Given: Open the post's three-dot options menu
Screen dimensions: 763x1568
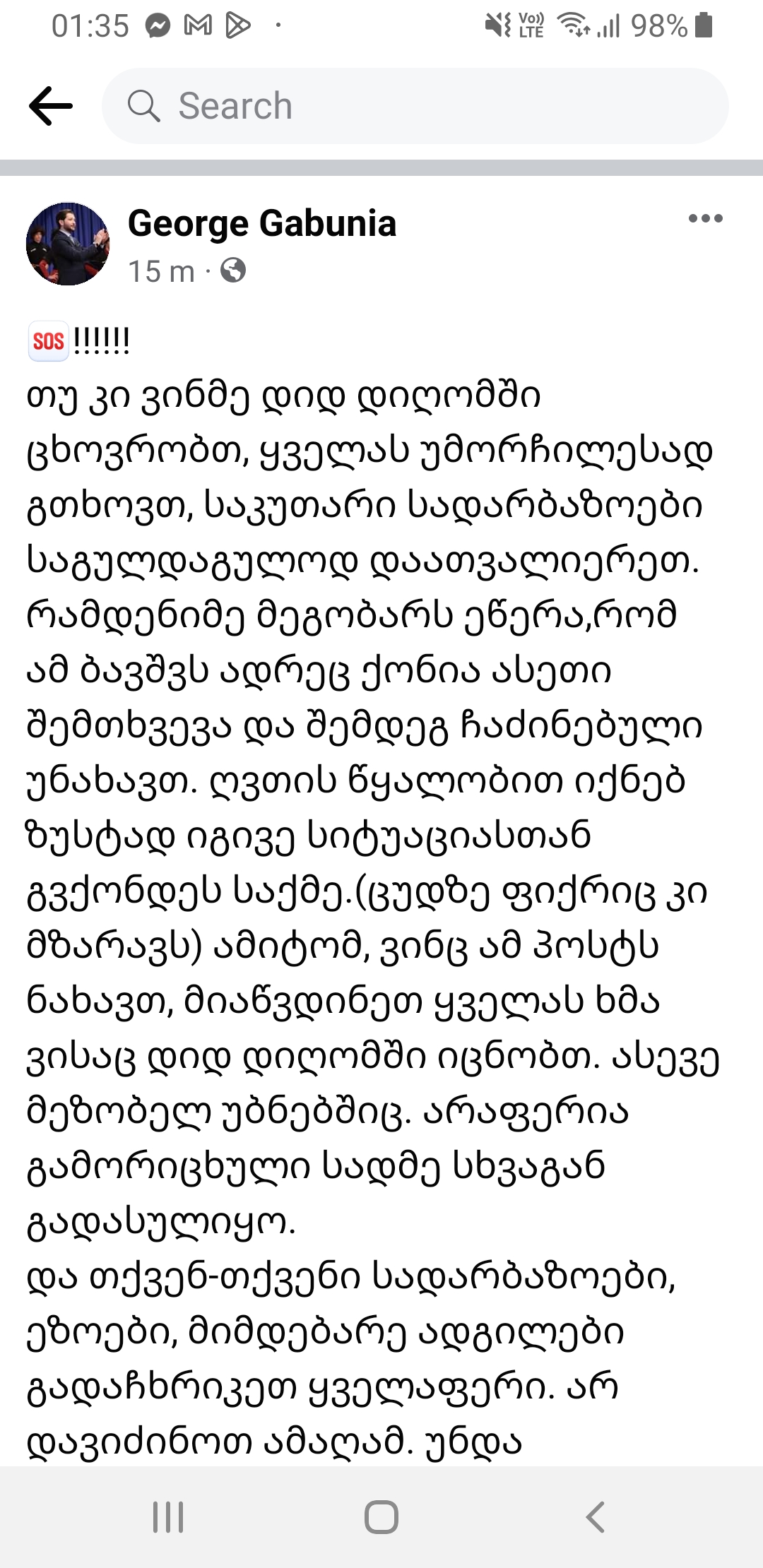Looking at the screenshot, I should click(705, 219).
